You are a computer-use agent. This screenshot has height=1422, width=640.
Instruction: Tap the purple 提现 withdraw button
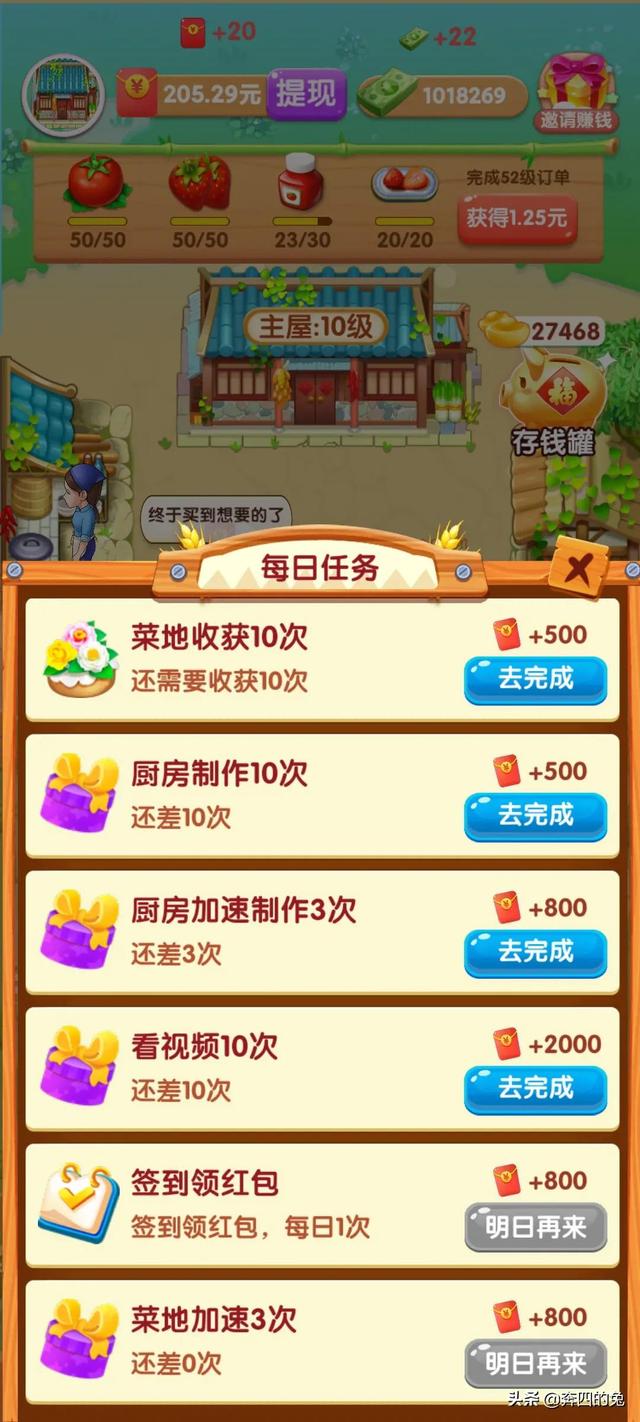pyautogui.click(x=306, y=94)
